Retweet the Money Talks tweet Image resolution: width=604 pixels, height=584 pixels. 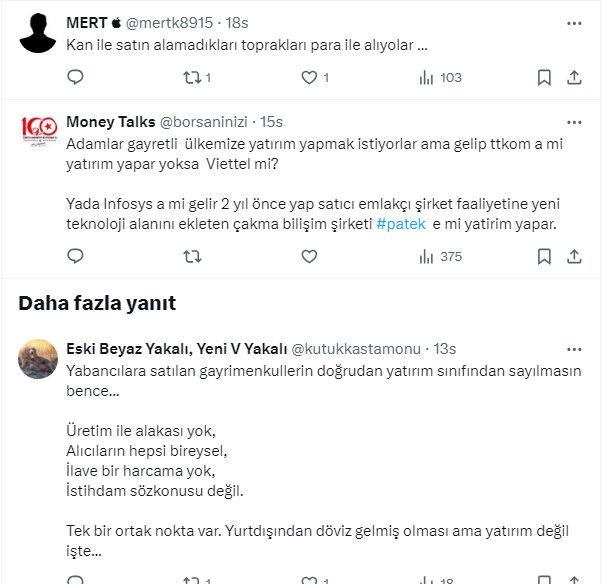coord(190,256)
